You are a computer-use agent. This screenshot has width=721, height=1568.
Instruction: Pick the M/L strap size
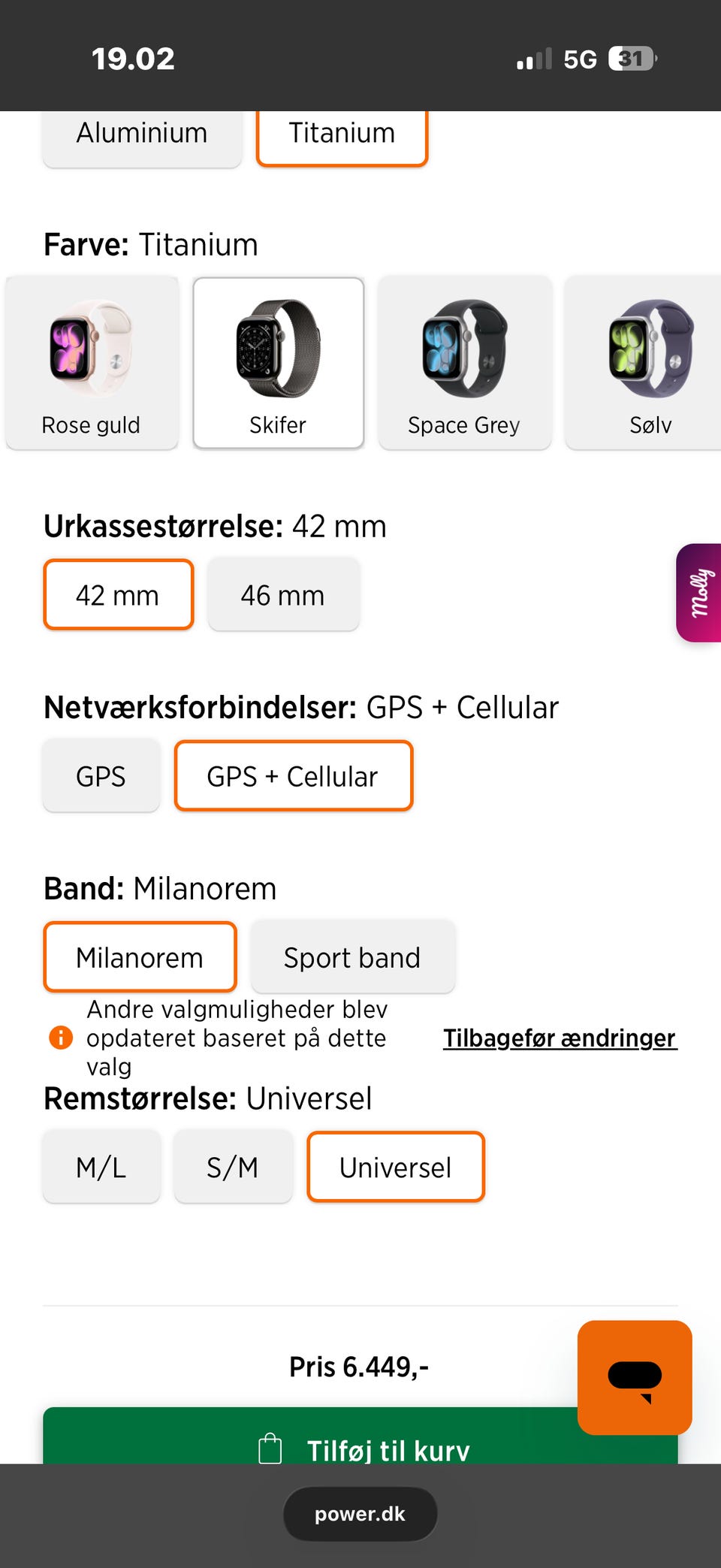[x=101, y=1167]
